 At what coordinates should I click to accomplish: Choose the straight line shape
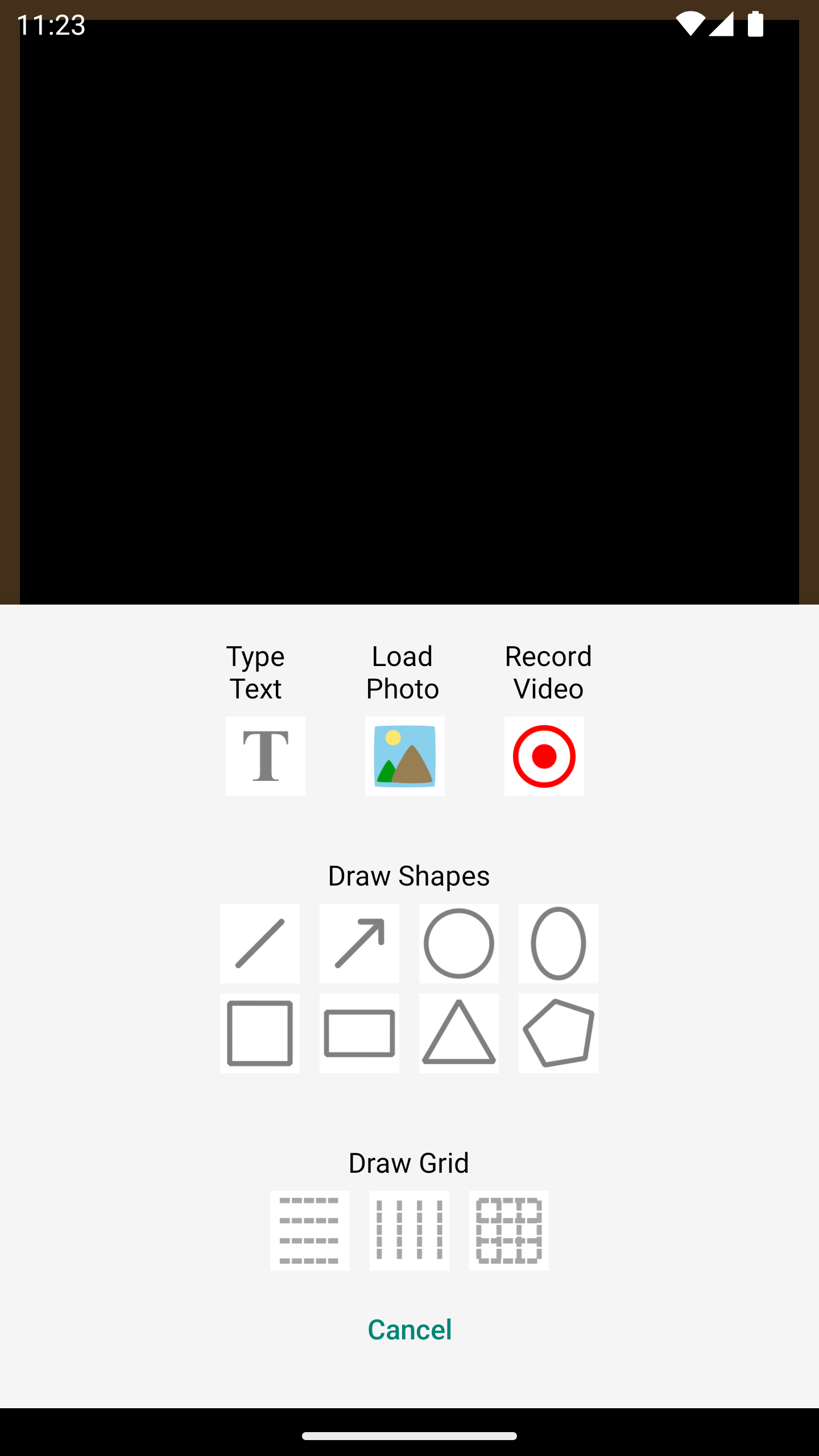click(x=259, y=943)
